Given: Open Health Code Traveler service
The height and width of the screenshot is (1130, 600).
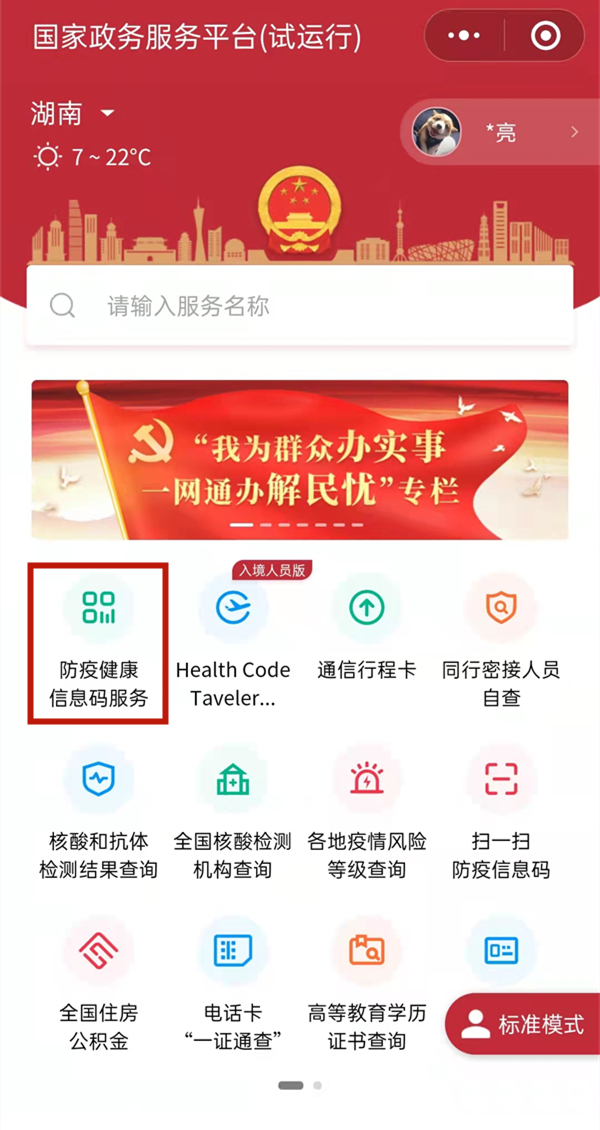Looking at the screenshot, I should tap(233, 640).
